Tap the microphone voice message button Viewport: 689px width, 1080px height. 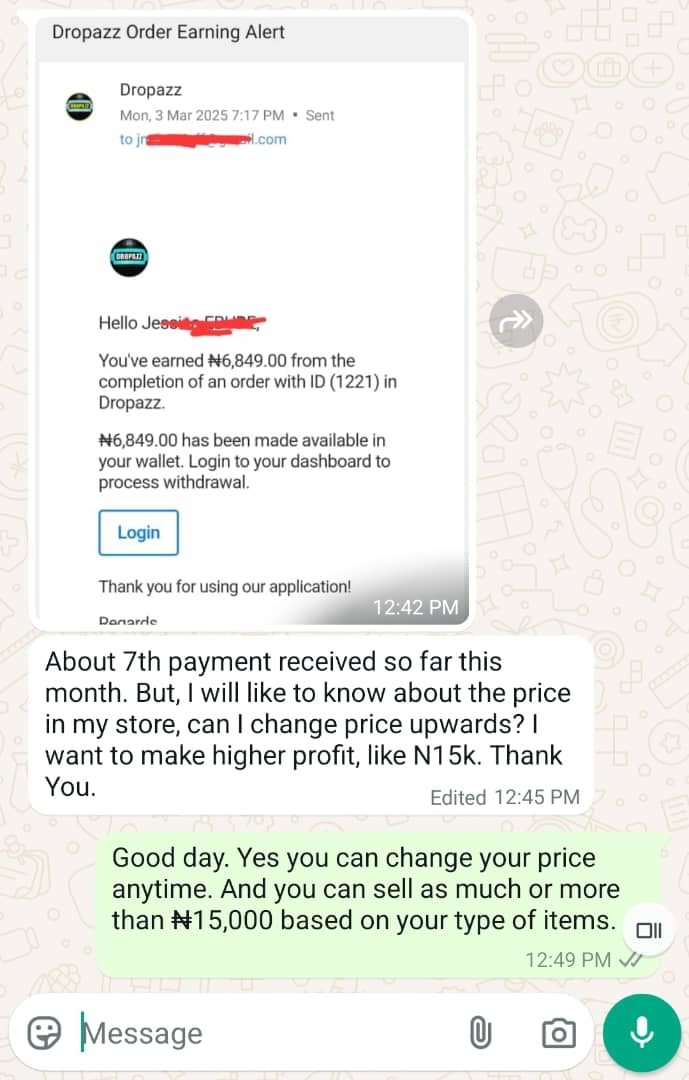[641, 1033]
